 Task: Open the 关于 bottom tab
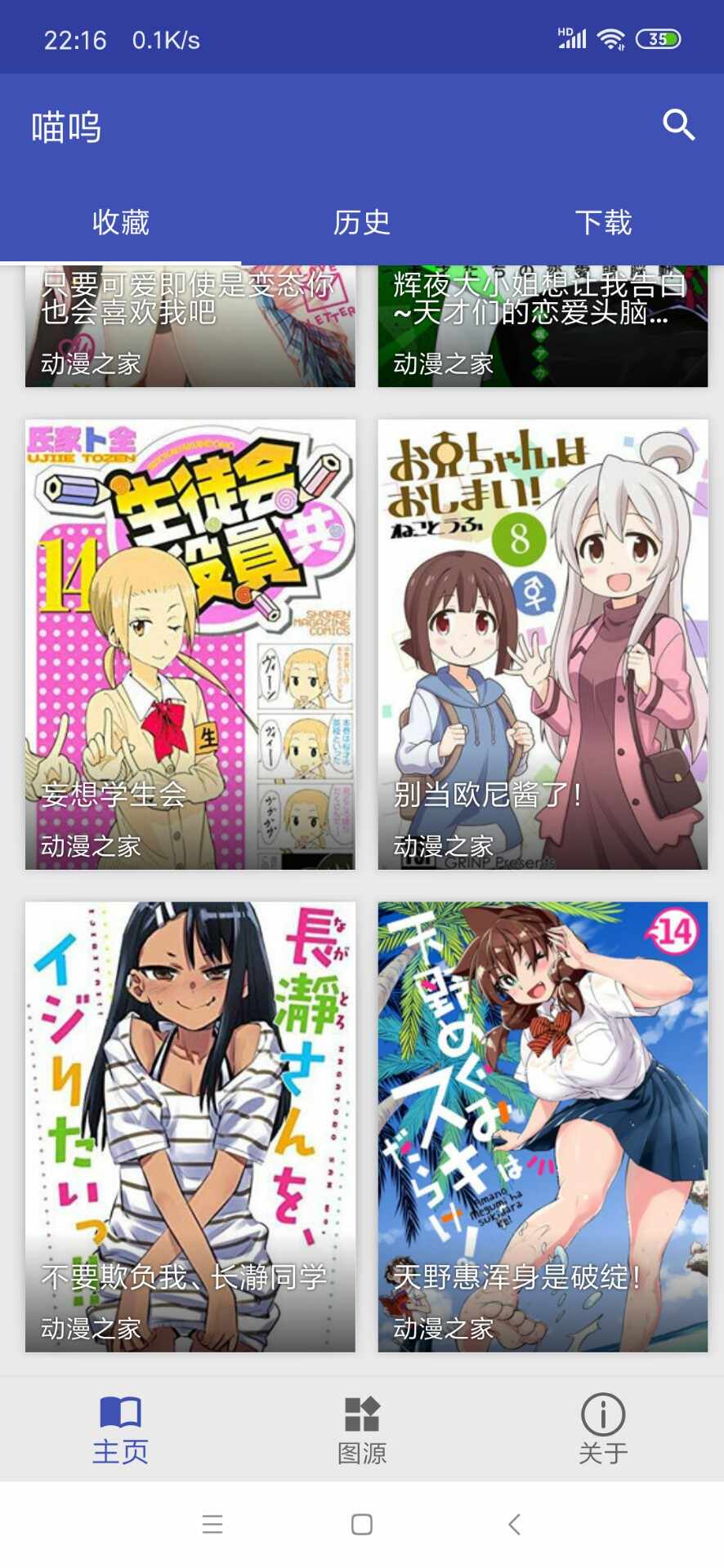603,1429
